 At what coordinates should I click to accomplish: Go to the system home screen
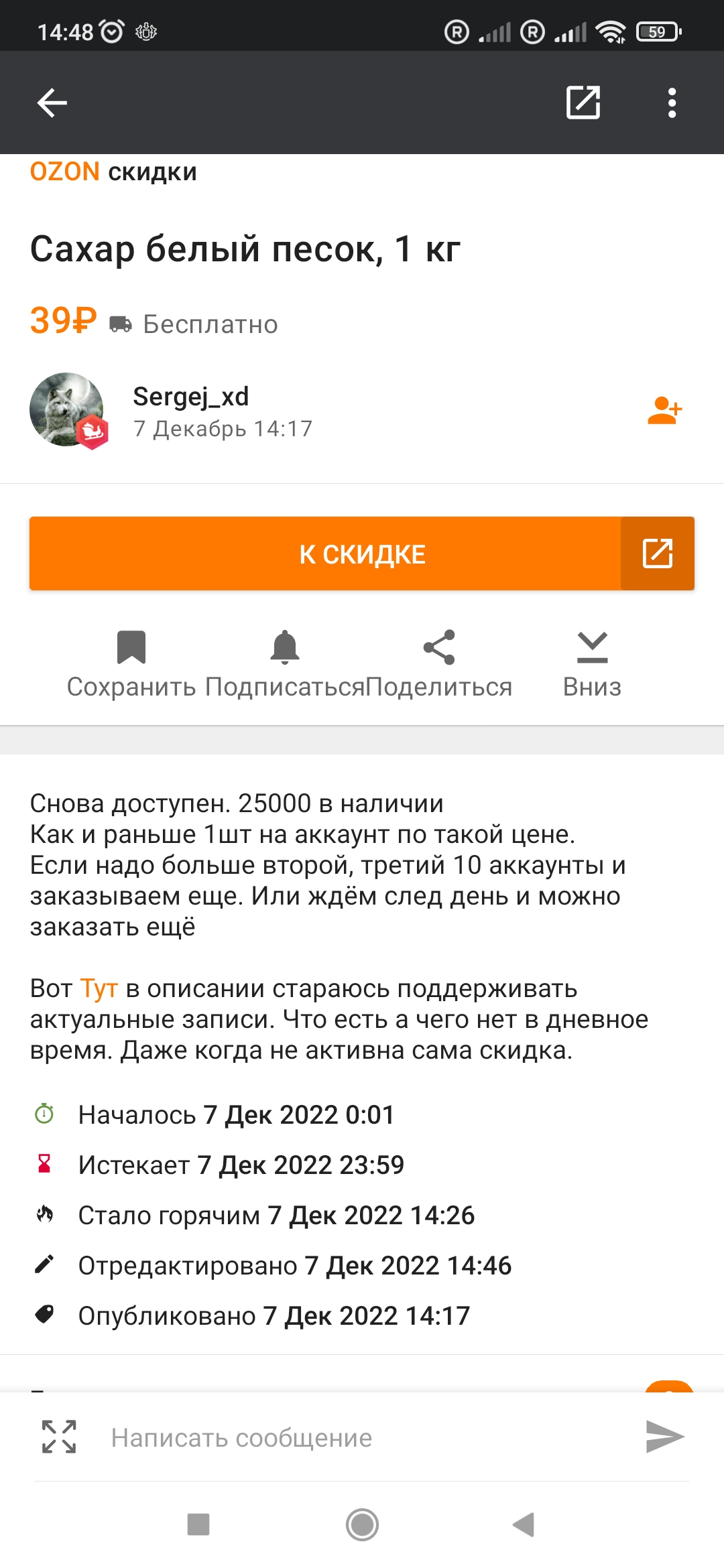362,1525
